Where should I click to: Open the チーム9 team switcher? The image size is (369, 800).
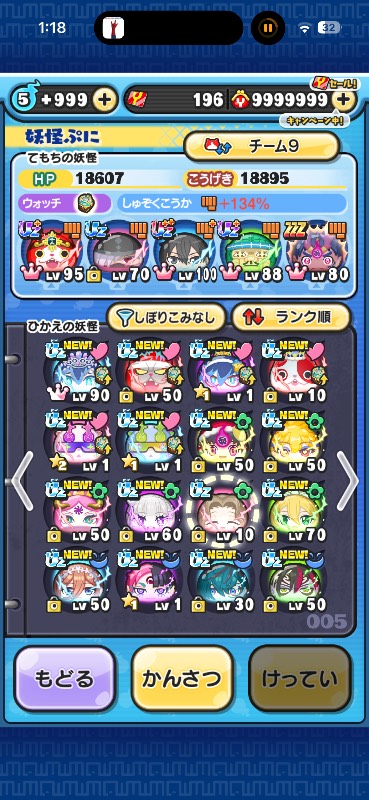[261, 146]
